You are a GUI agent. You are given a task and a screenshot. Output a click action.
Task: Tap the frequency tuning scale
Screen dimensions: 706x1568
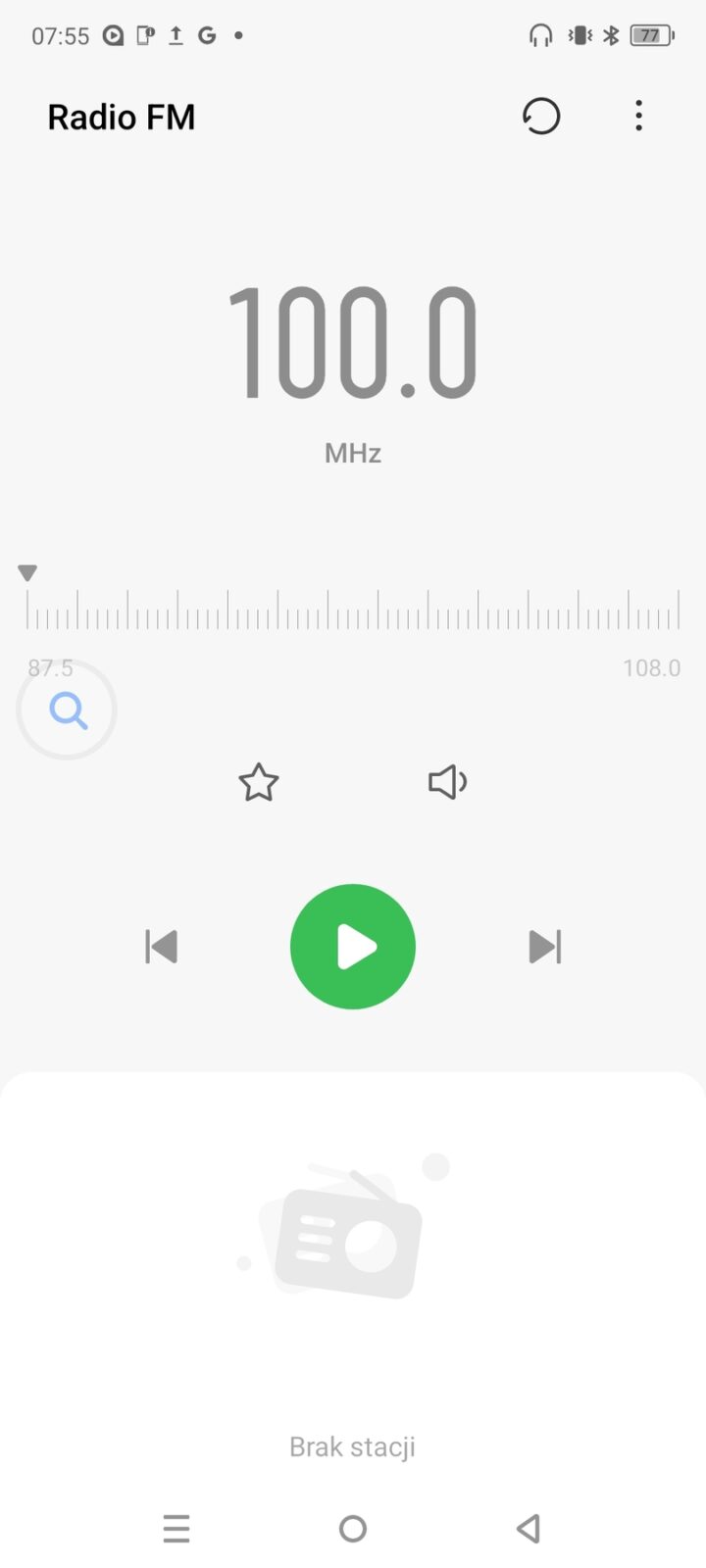pos(353,610)
